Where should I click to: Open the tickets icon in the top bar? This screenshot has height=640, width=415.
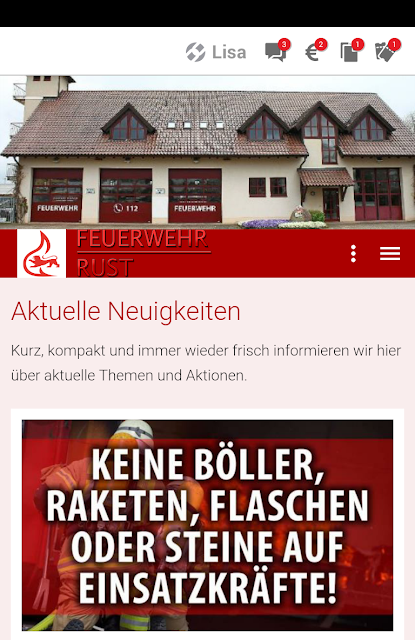(x=386, y=52)
